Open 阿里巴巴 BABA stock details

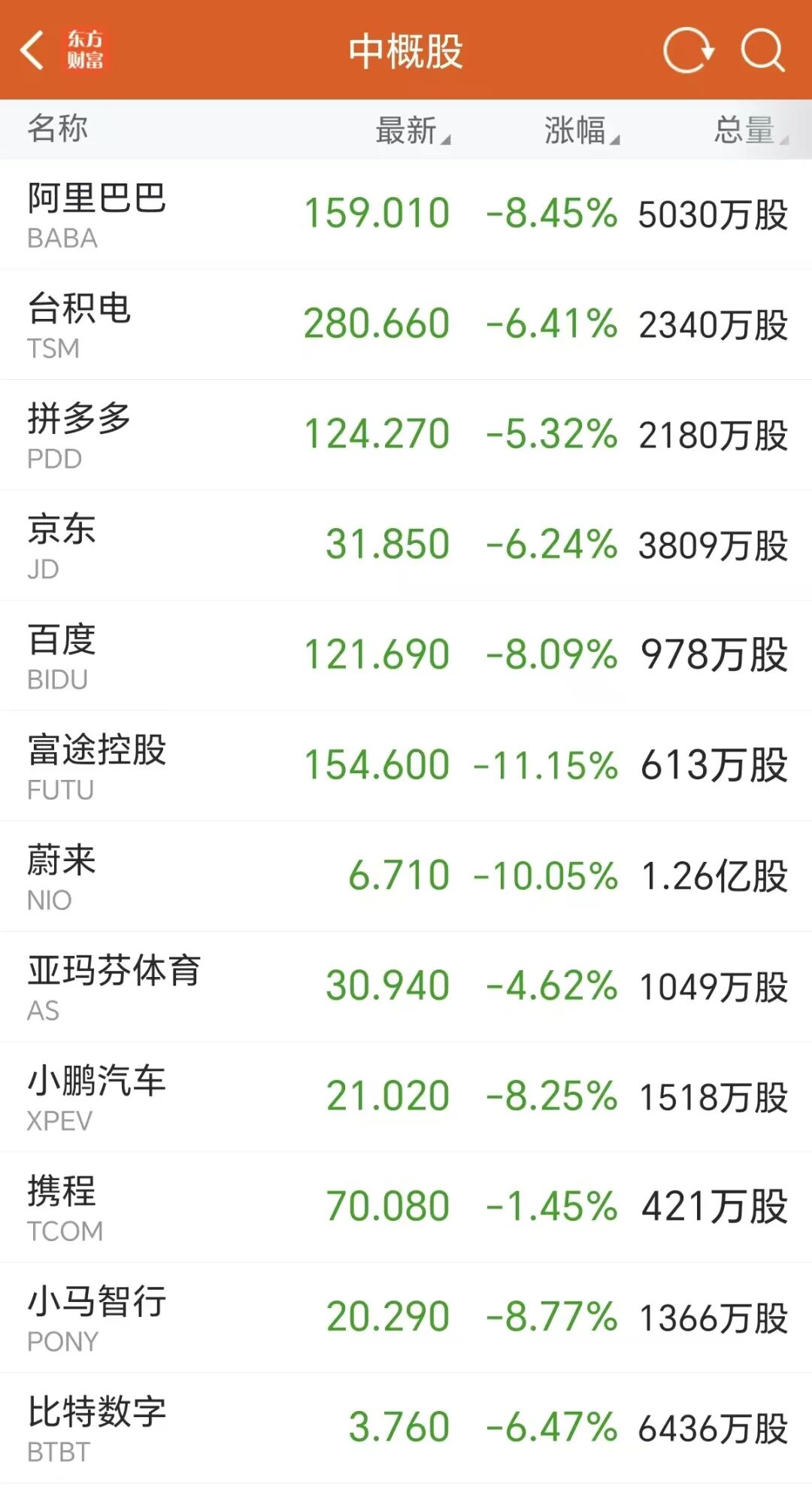(406, 214)
